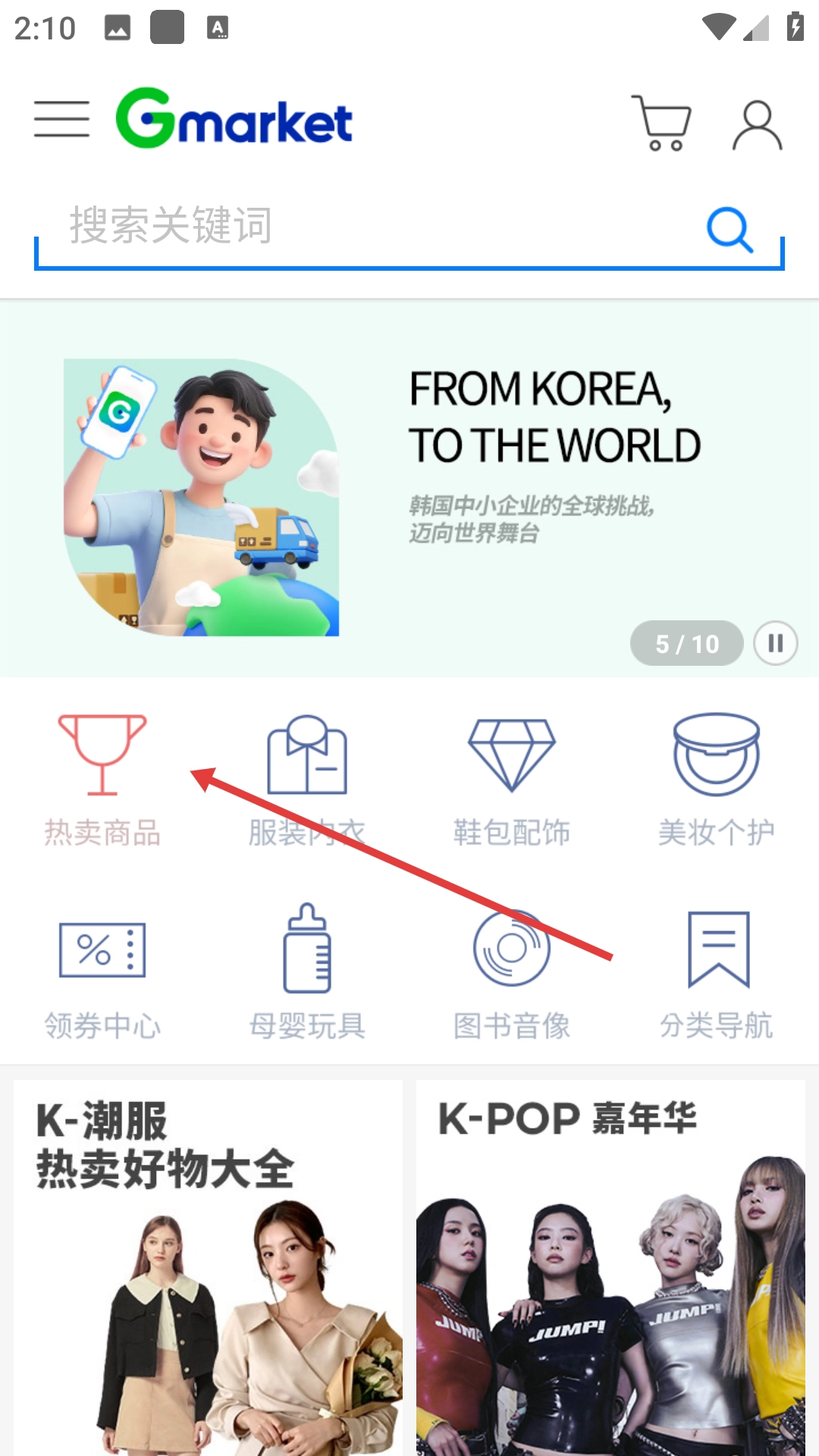Screen dimensions: 819x1456
Task: Open the 5 / 10 banner list
Action: pos(686,644)
